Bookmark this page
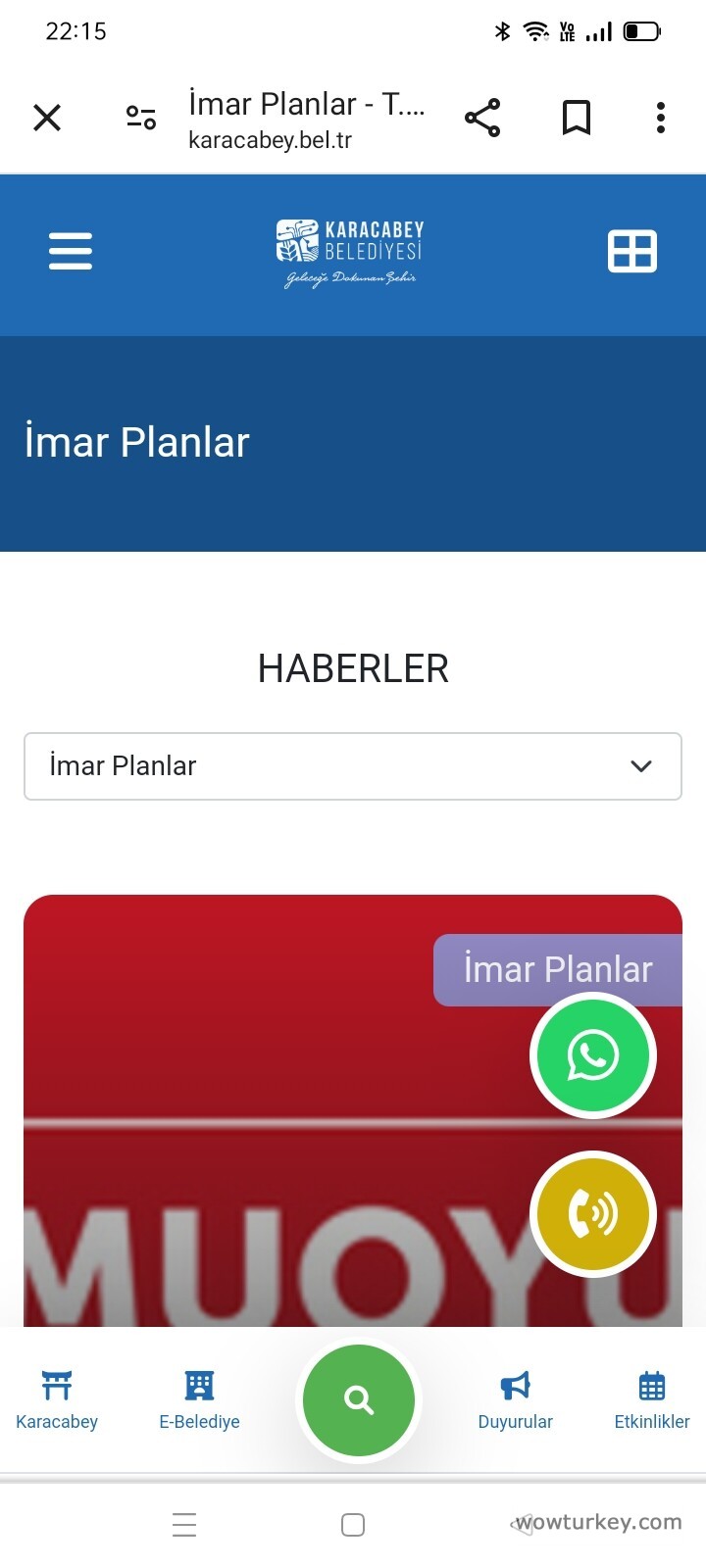The height and width of the screenshot is (1568, 706). pyautogui.click(x=577, y=118)
